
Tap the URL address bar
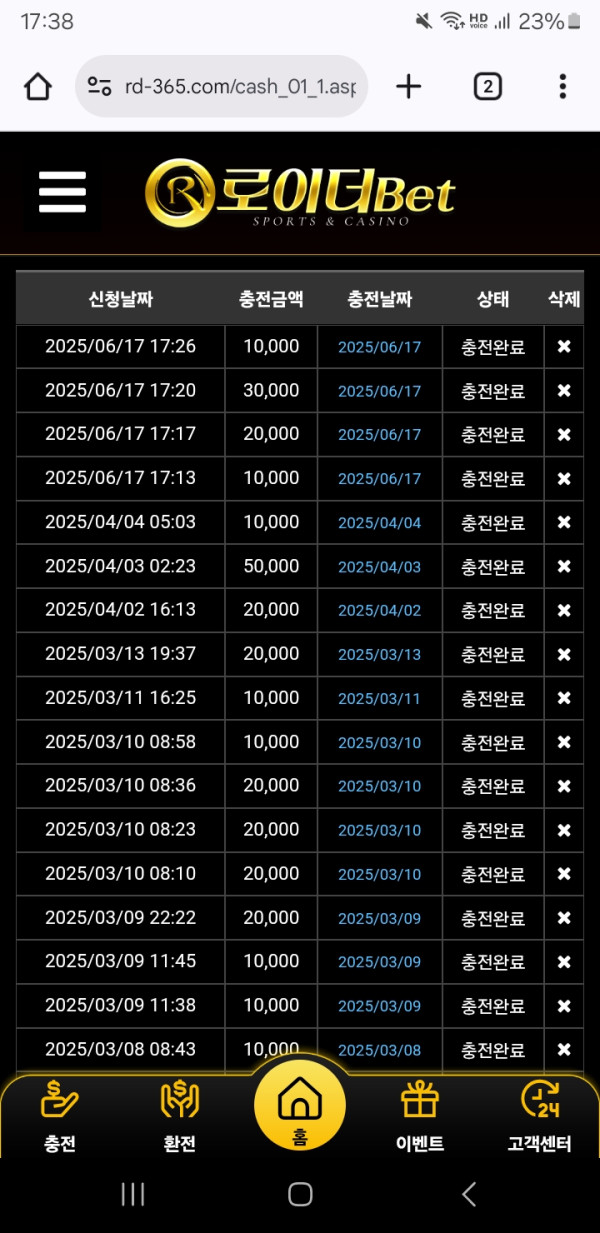coord(222,87)
